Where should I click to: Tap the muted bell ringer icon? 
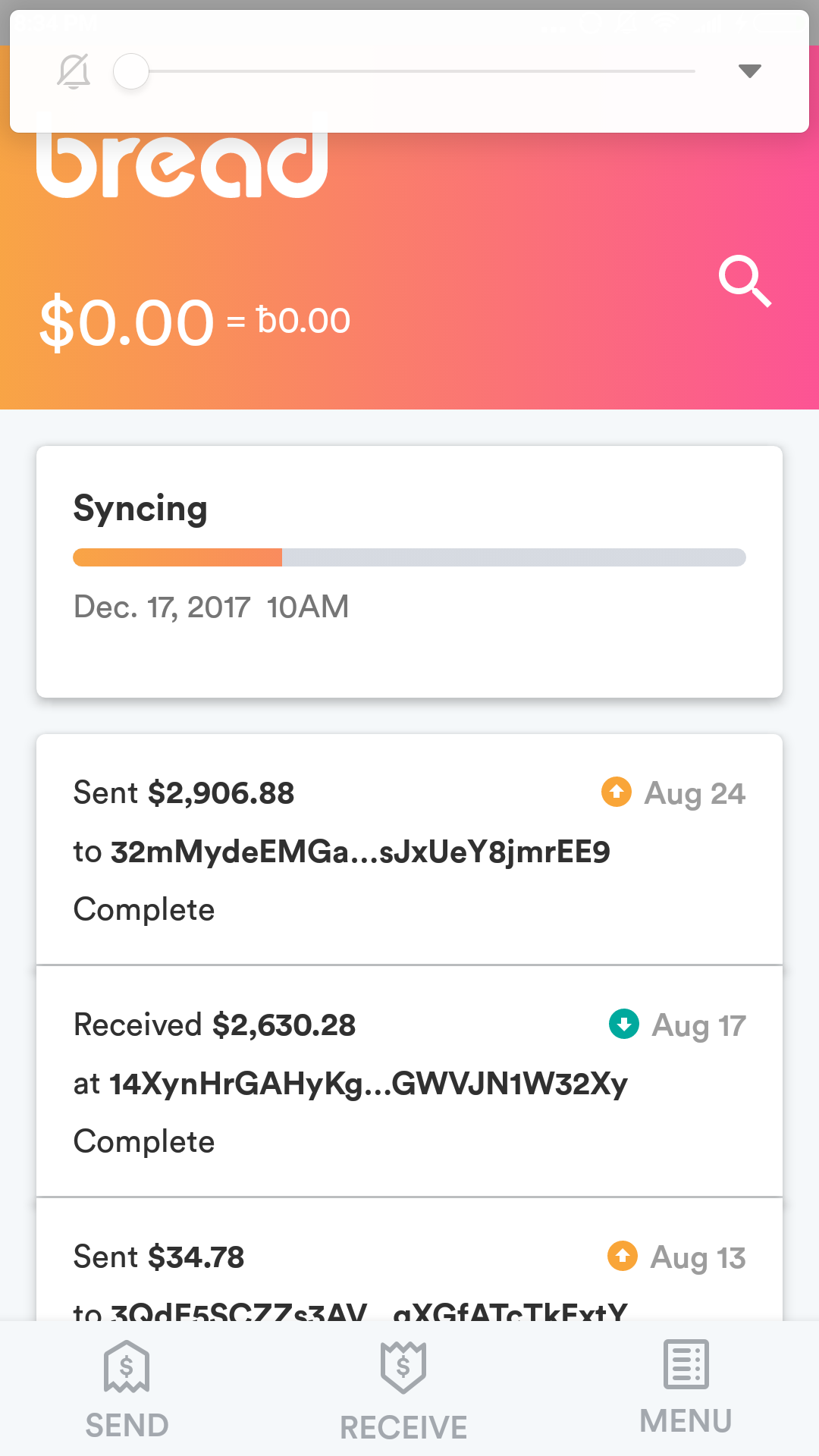coord(74,72)
